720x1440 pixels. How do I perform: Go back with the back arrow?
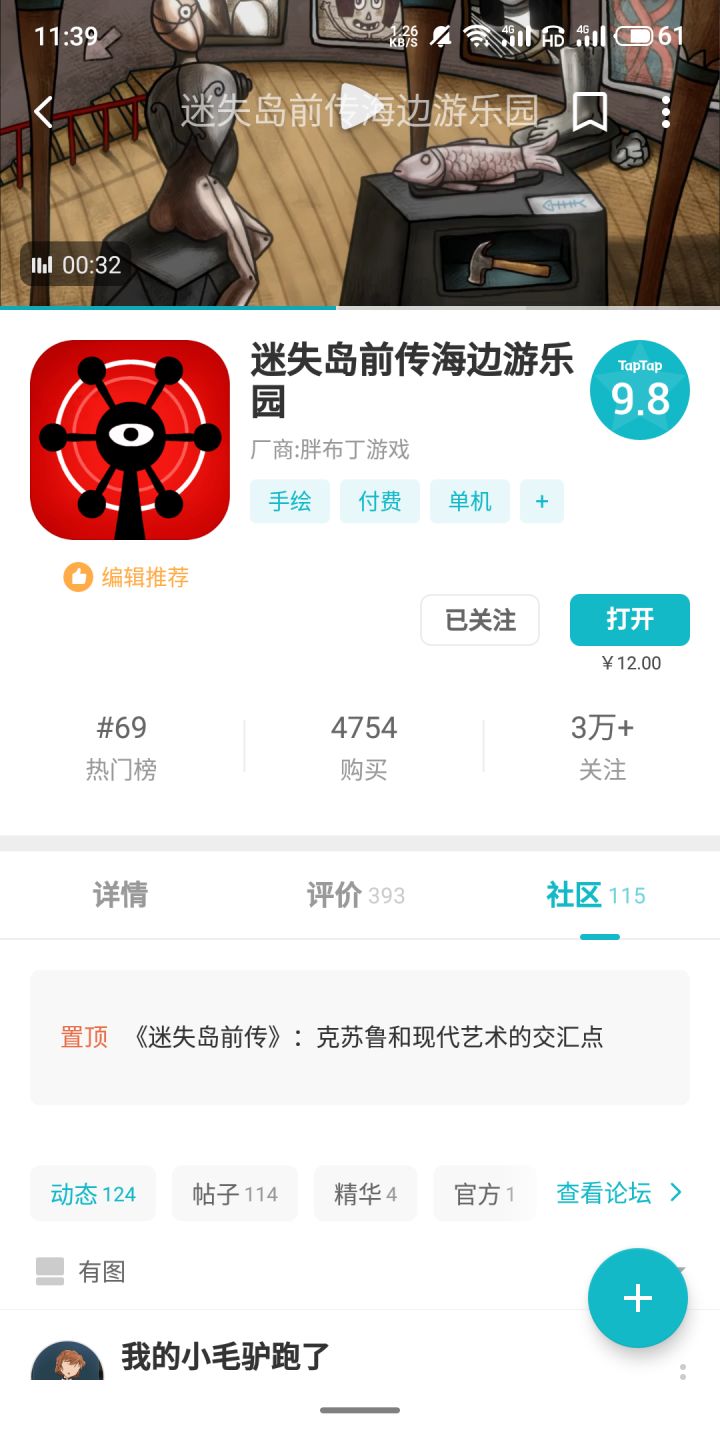pos(42,112)
